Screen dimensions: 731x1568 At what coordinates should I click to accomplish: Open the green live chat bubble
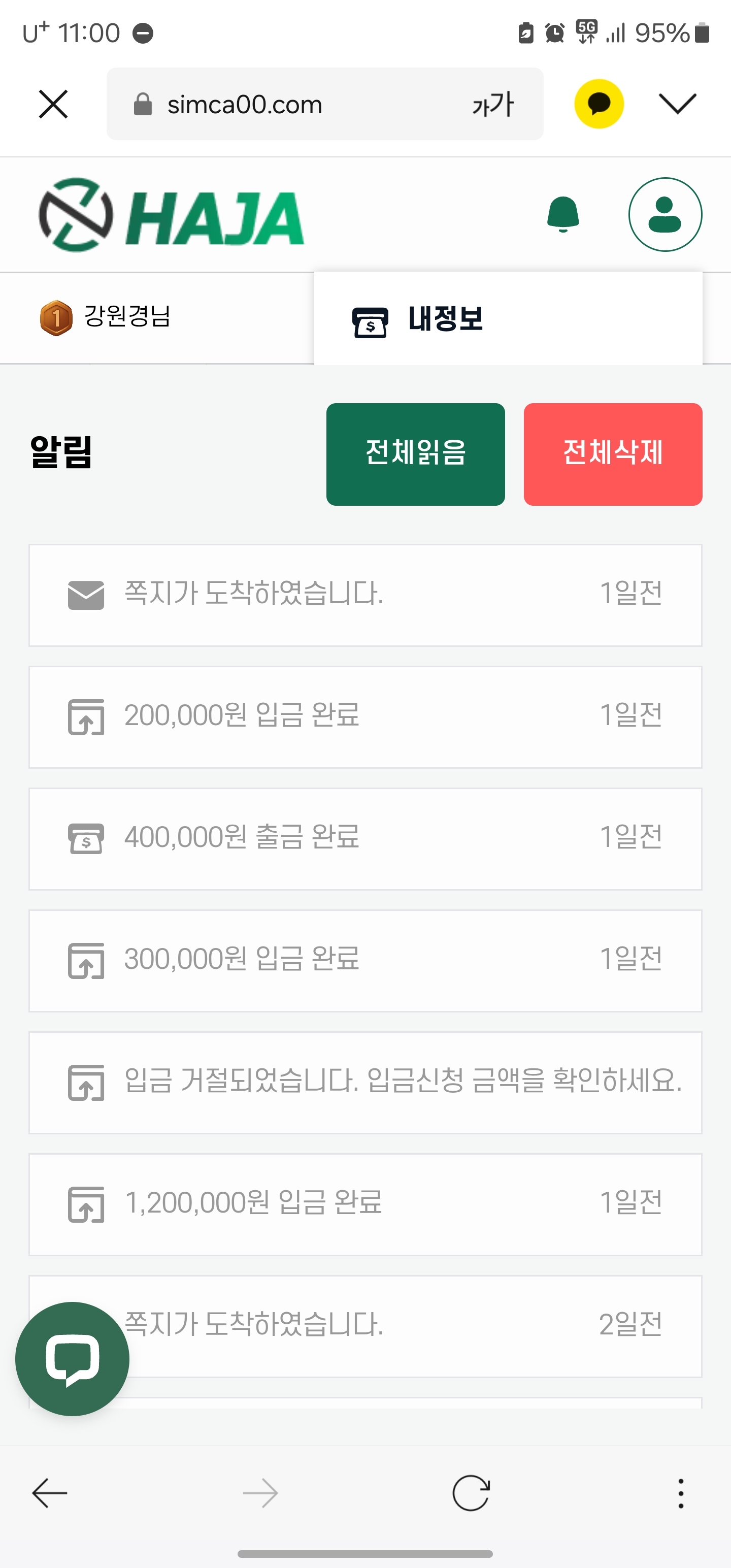[73, 1359]
